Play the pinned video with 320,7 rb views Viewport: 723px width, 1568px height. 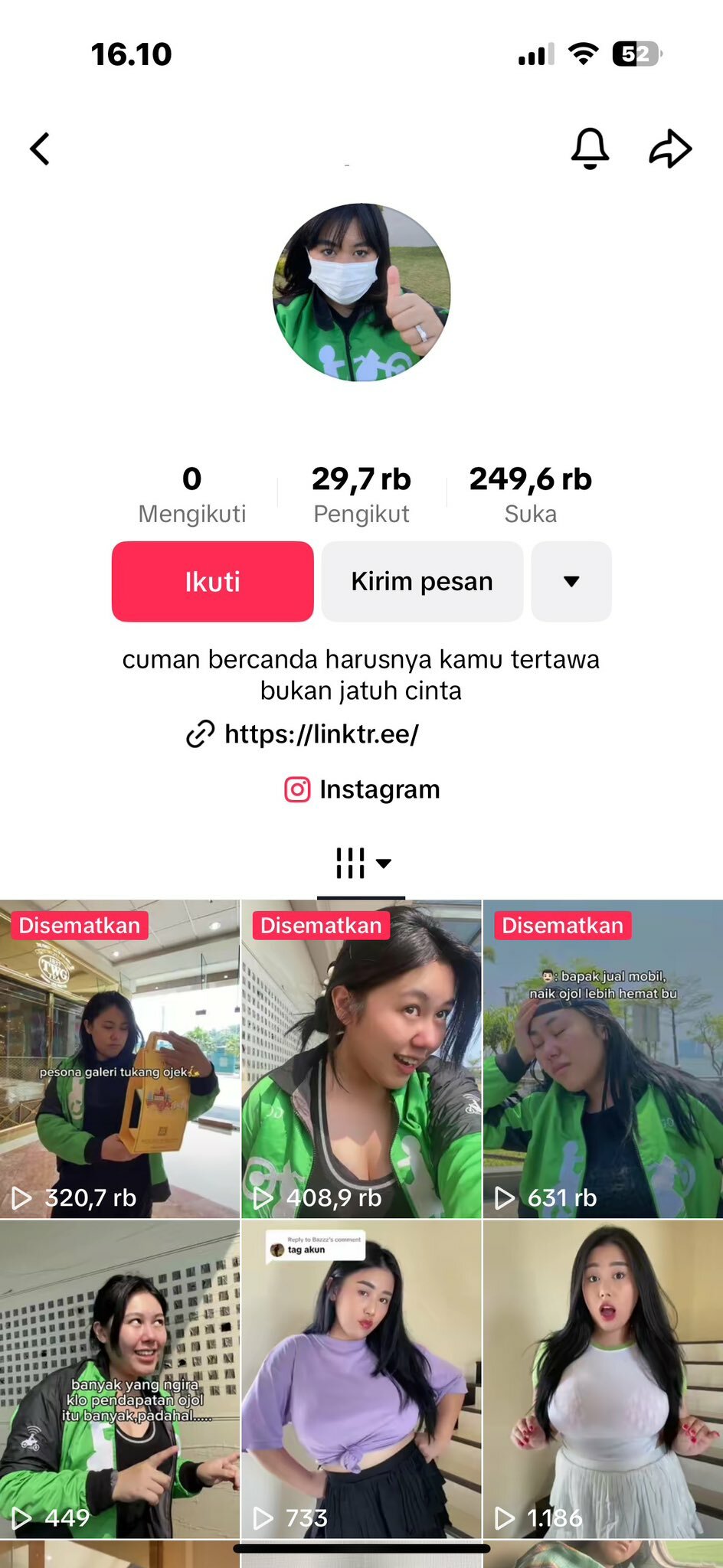(x=119, y=1059)
